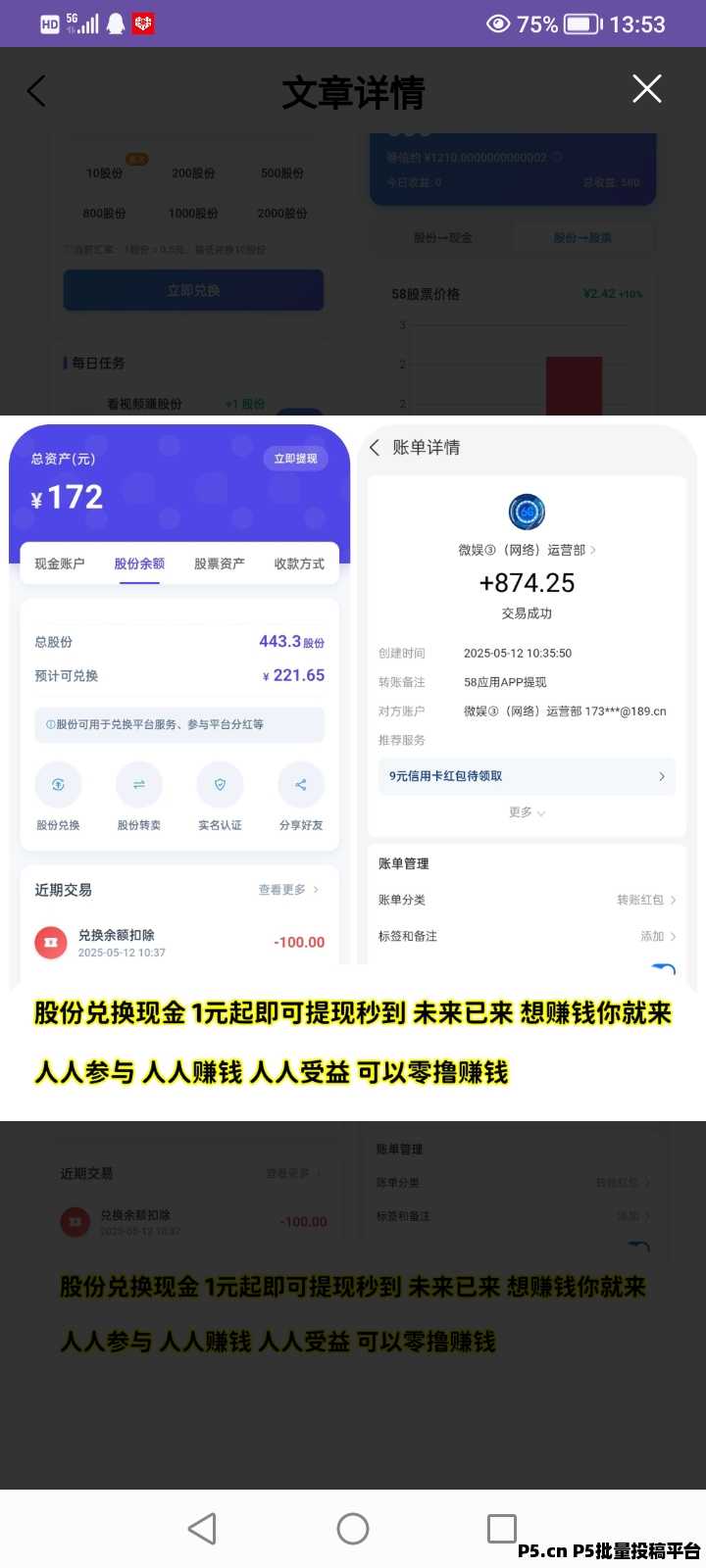Screen dimensions: 706x1568
Task: Close the article details with the X
Action: coord(647,89)
